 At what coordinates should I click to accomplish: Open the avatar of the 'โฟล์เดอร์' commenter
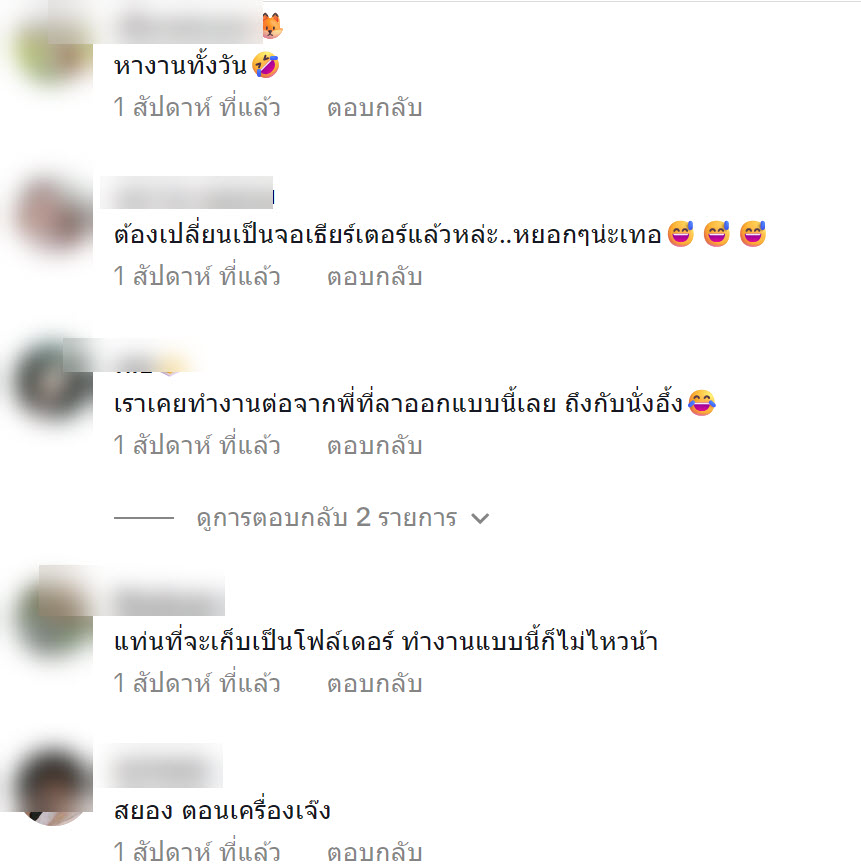[52, 622]
